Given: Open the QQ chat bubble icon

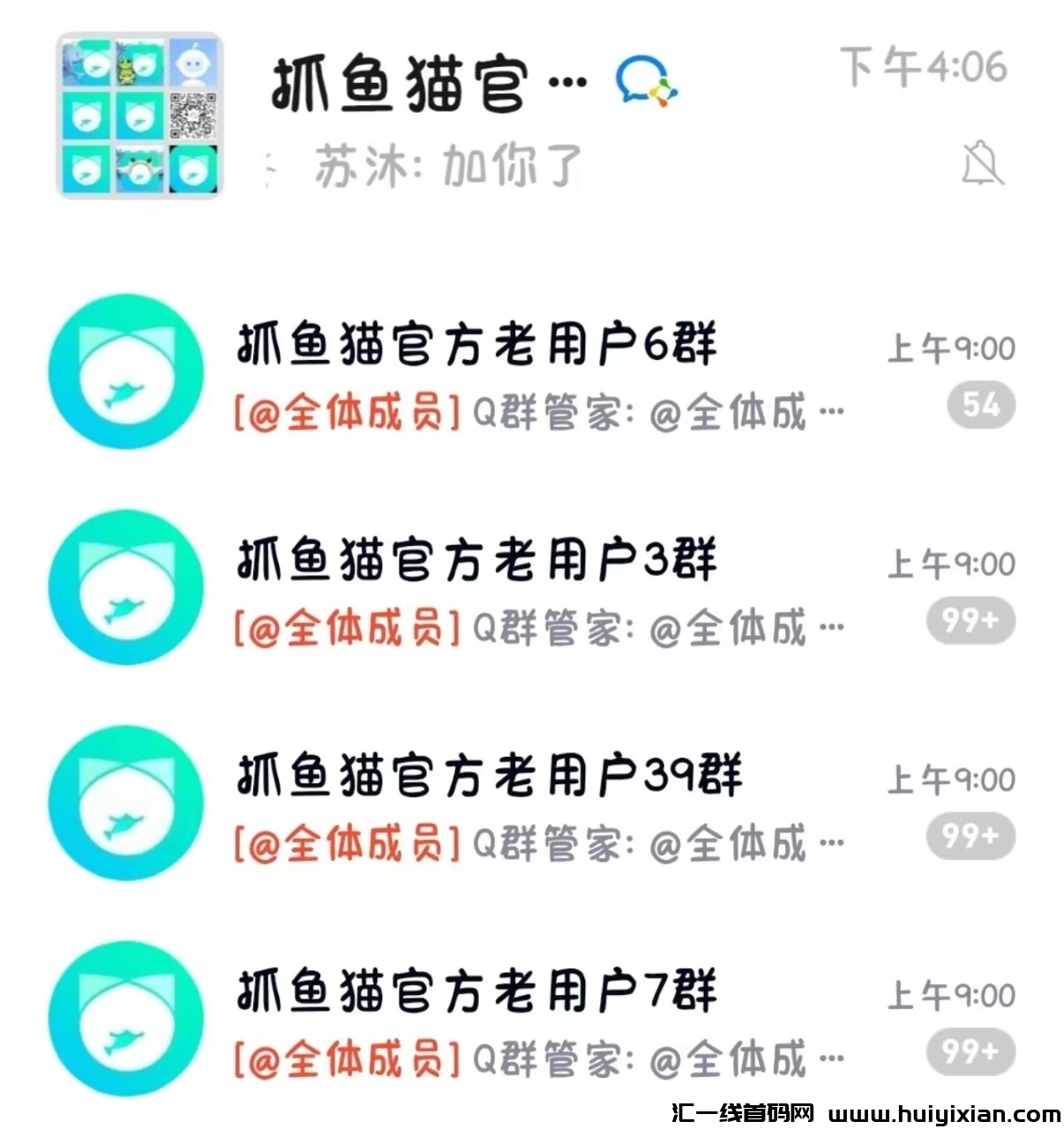Looking at the screenshot, I should [645, 82].
